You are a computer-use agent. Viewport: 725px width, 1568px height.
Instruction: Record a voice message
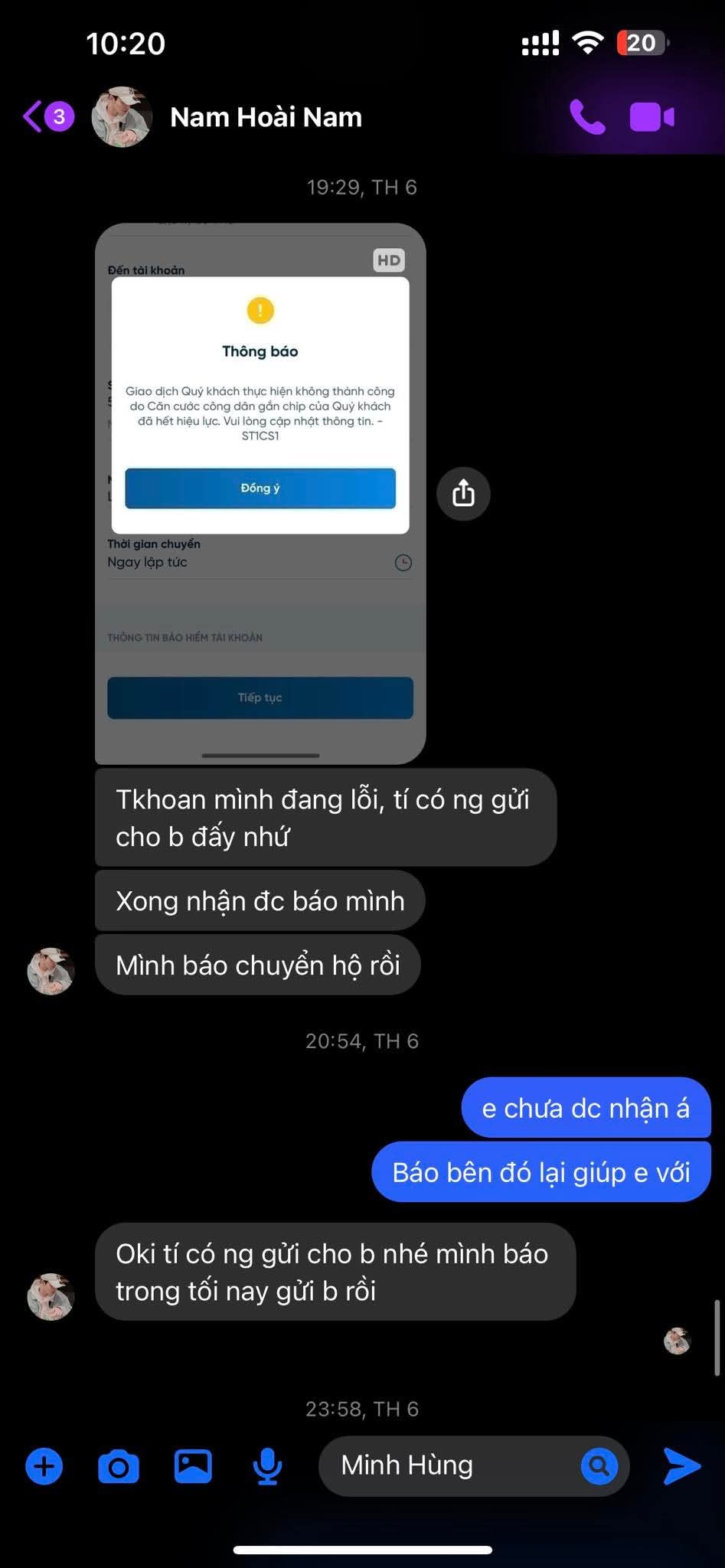point(267,1467)
